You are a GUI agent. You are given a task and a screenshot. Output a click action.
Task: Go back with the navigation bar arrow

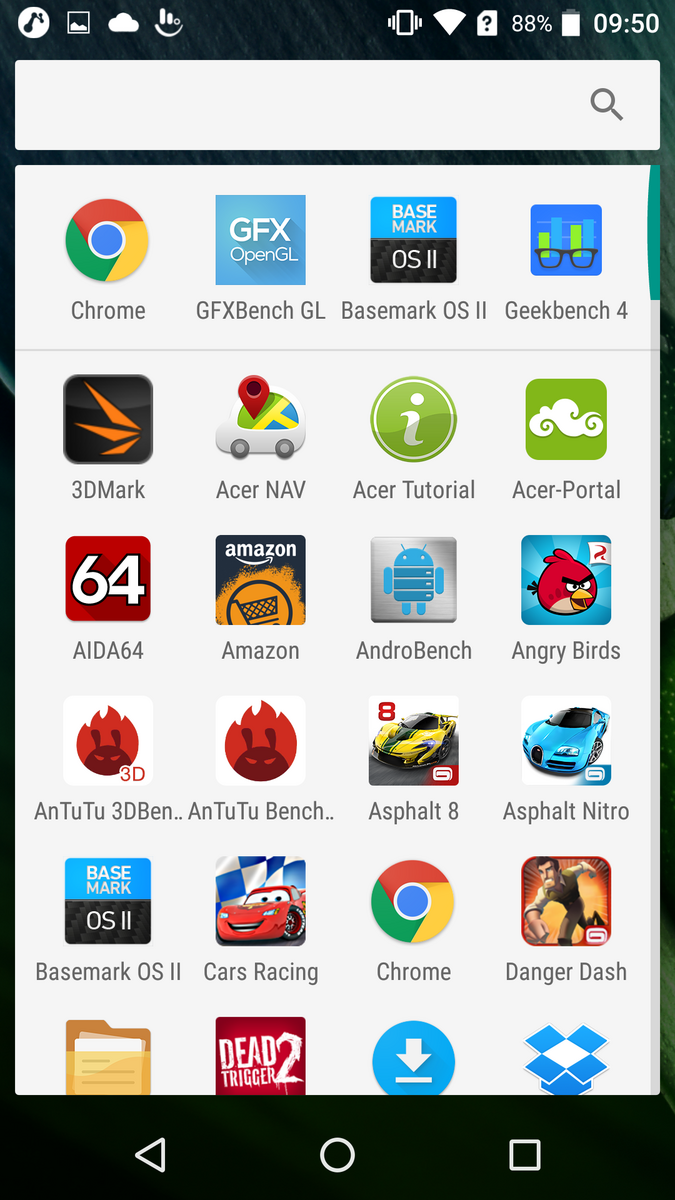150,1155
